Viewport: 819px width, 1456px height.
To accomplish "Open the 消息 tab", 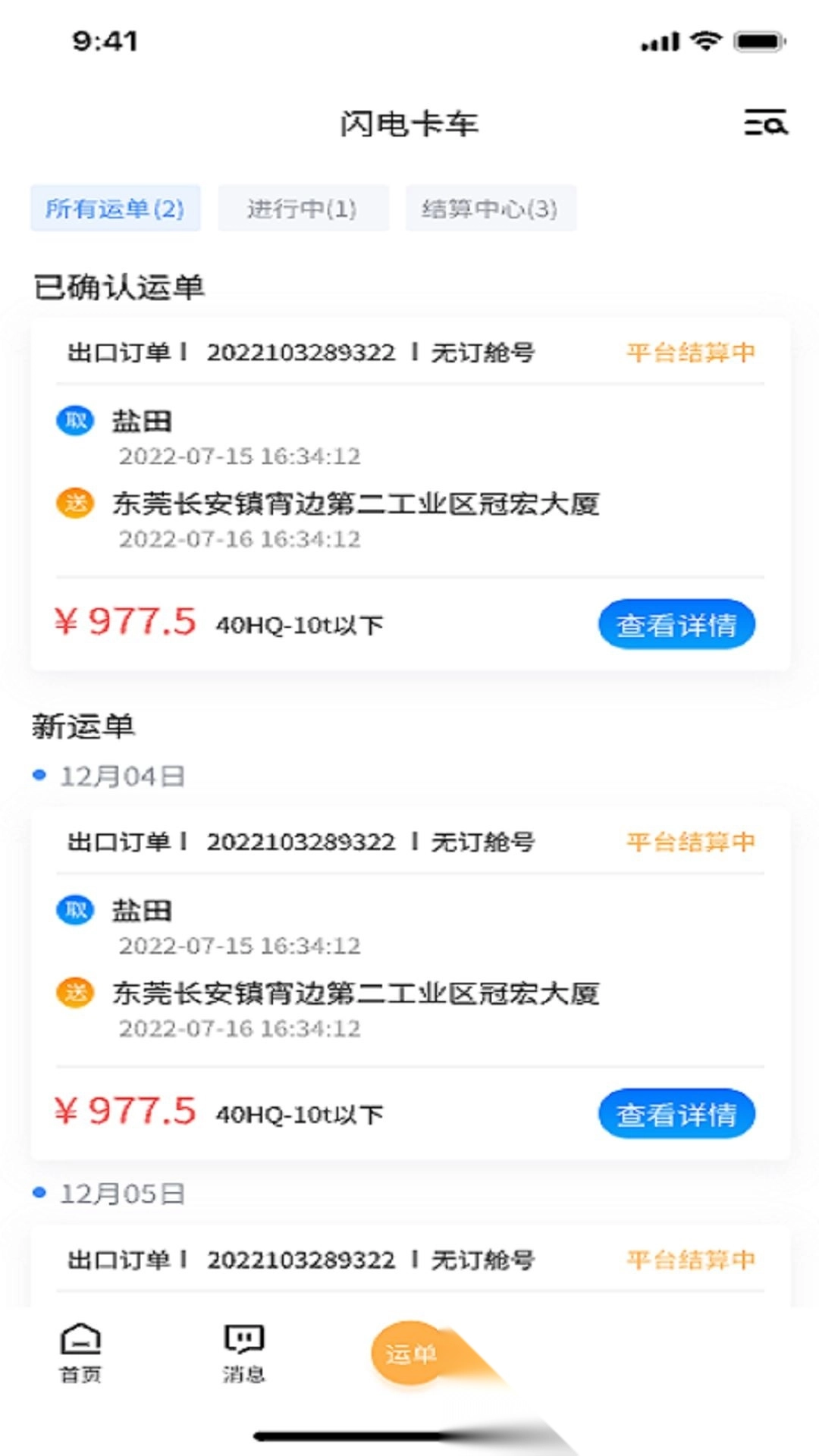I will tap(243, 1354).
